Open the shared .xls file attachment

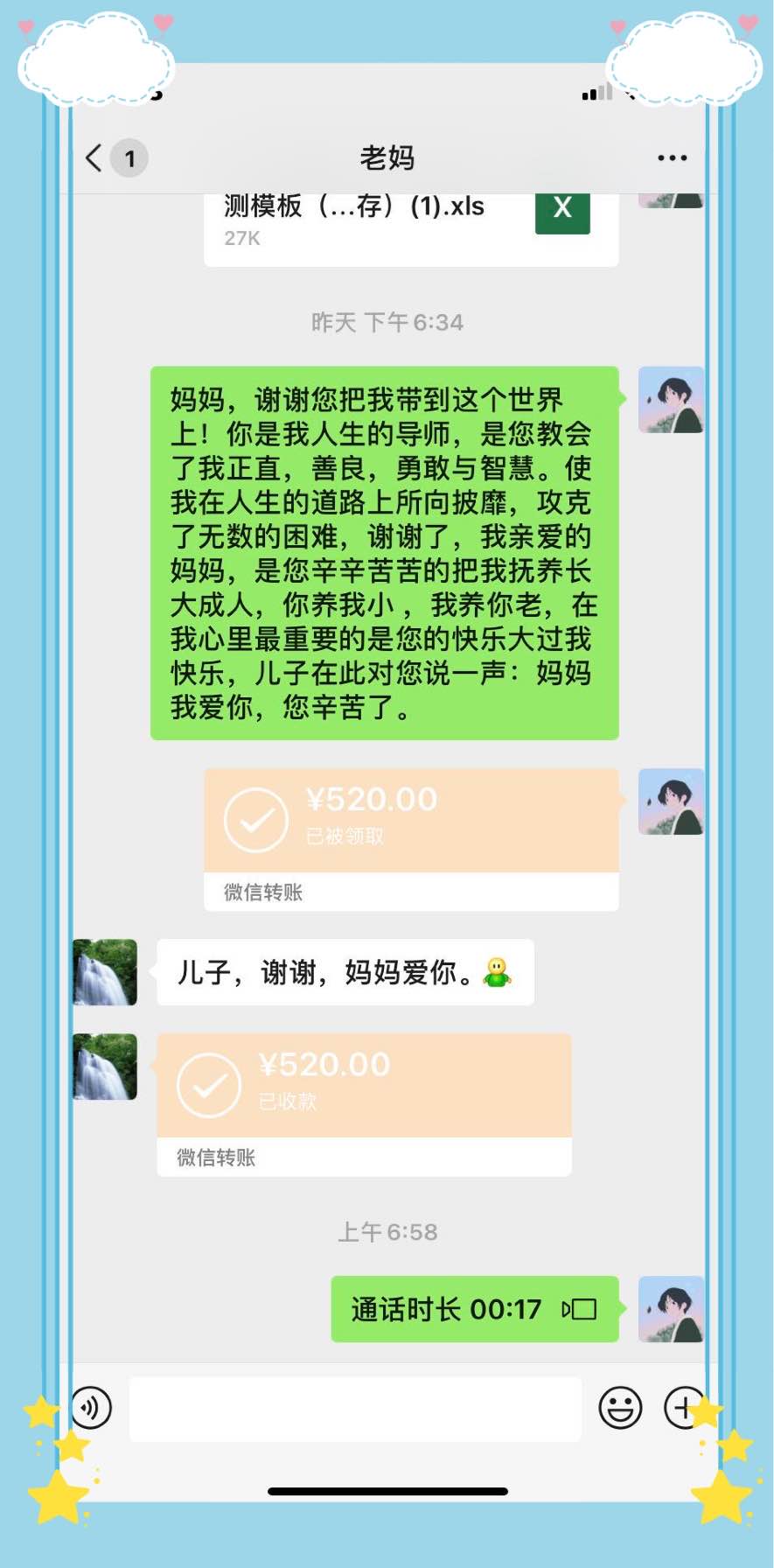pyautogui.click(x=411, y=223)
